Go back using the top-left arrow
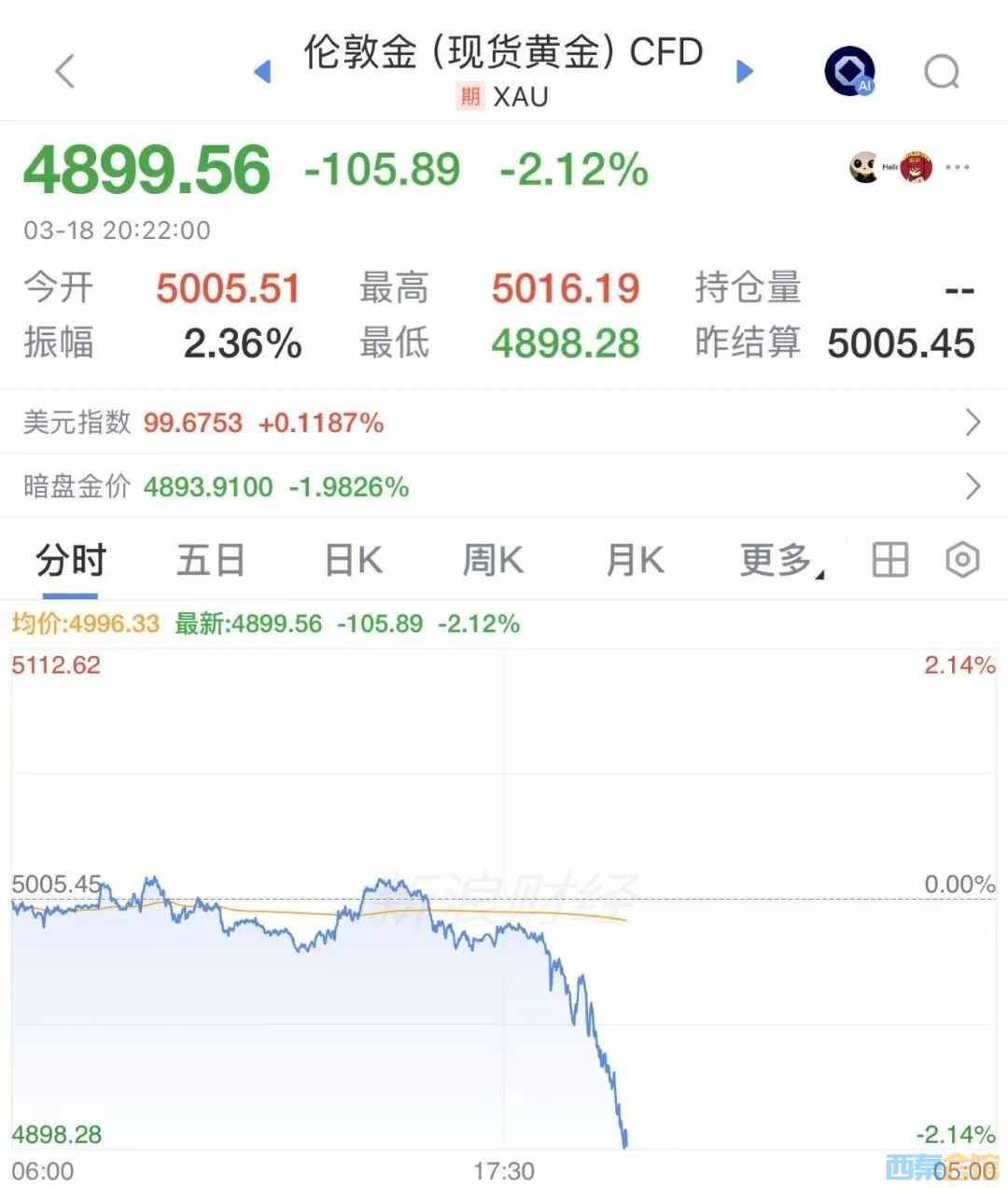1008x1188 pixels. click(64, 72)
